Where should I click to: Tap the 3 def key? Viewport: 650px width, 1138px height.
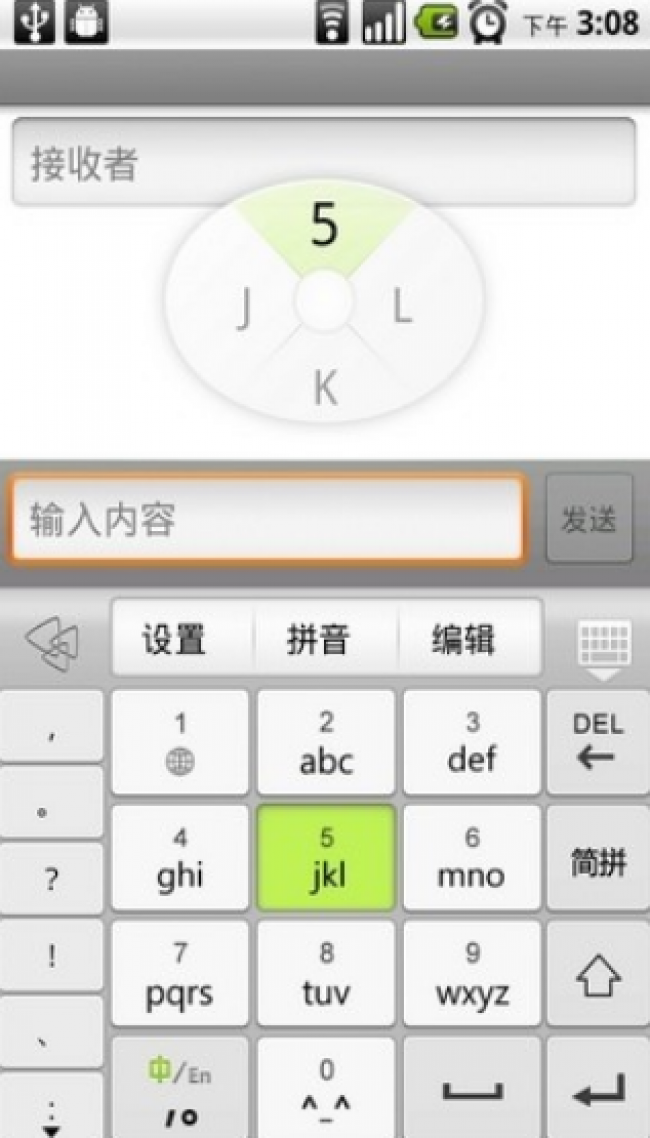click(x=472, y=742)
